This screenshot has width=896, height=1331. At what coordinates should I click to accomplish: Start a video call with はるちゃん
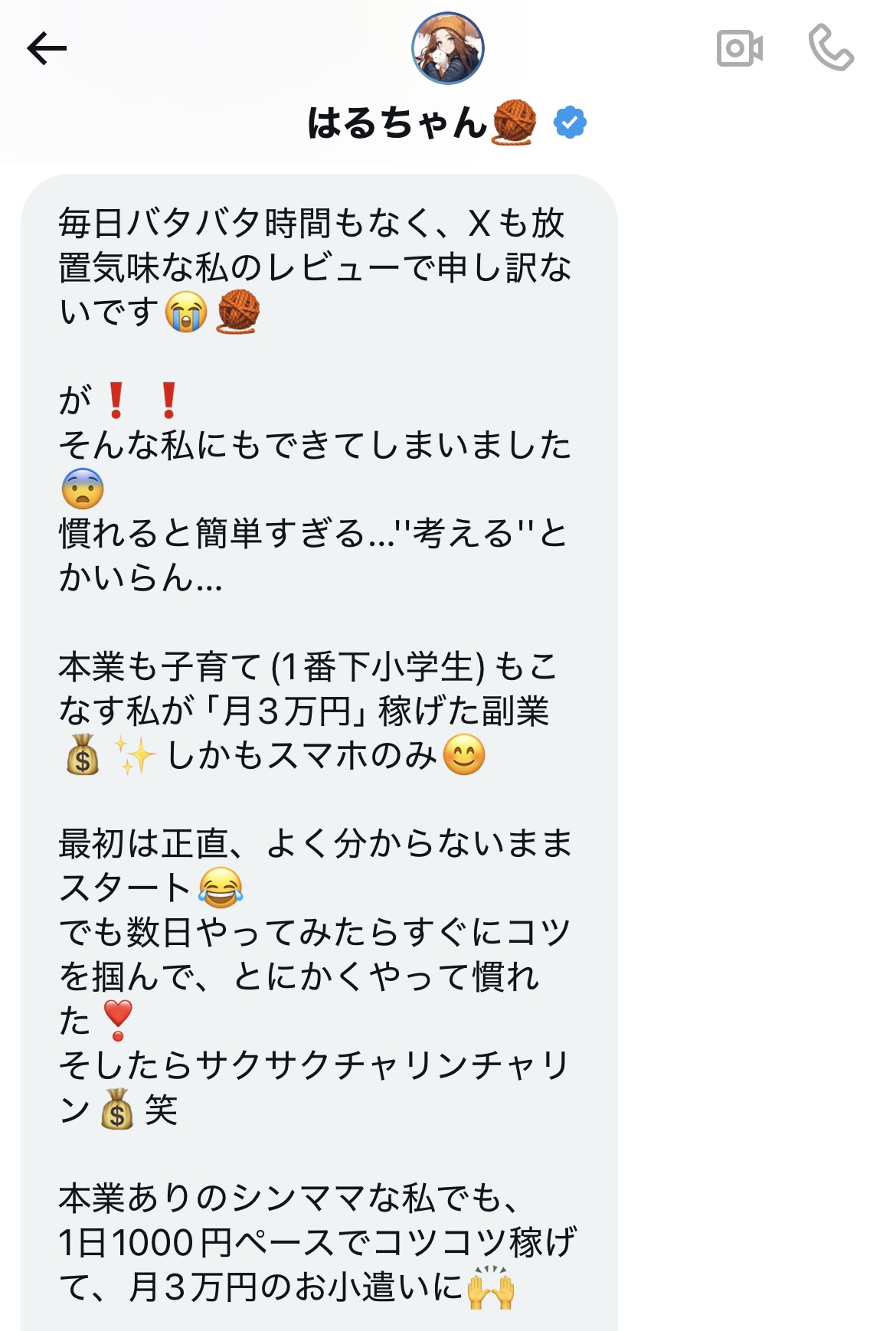(739, 49)
